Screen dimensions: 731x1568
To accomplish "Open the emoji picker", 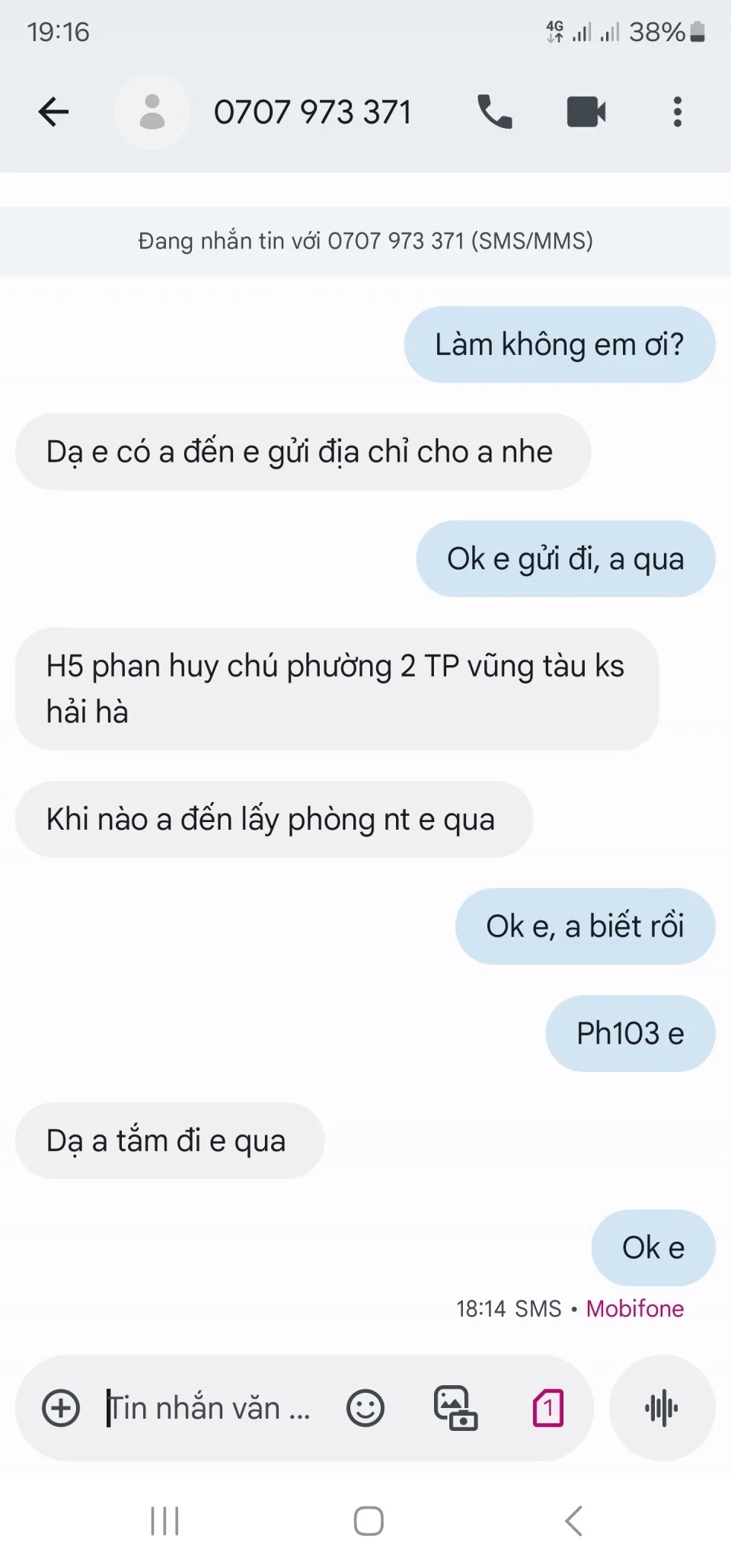I will pyautogui.click(x=365, y=1407).
